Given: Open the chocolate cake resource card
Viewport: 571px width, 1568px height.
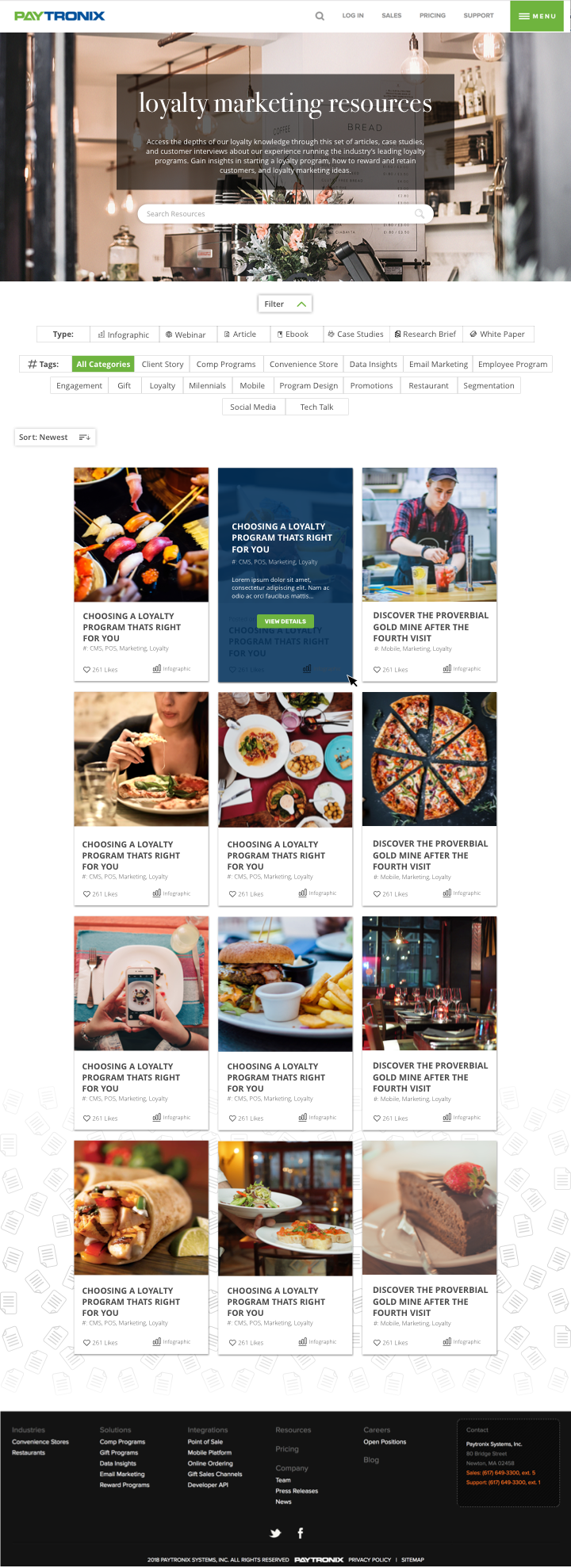Looking at the screenshot, I should [429, 1208].
